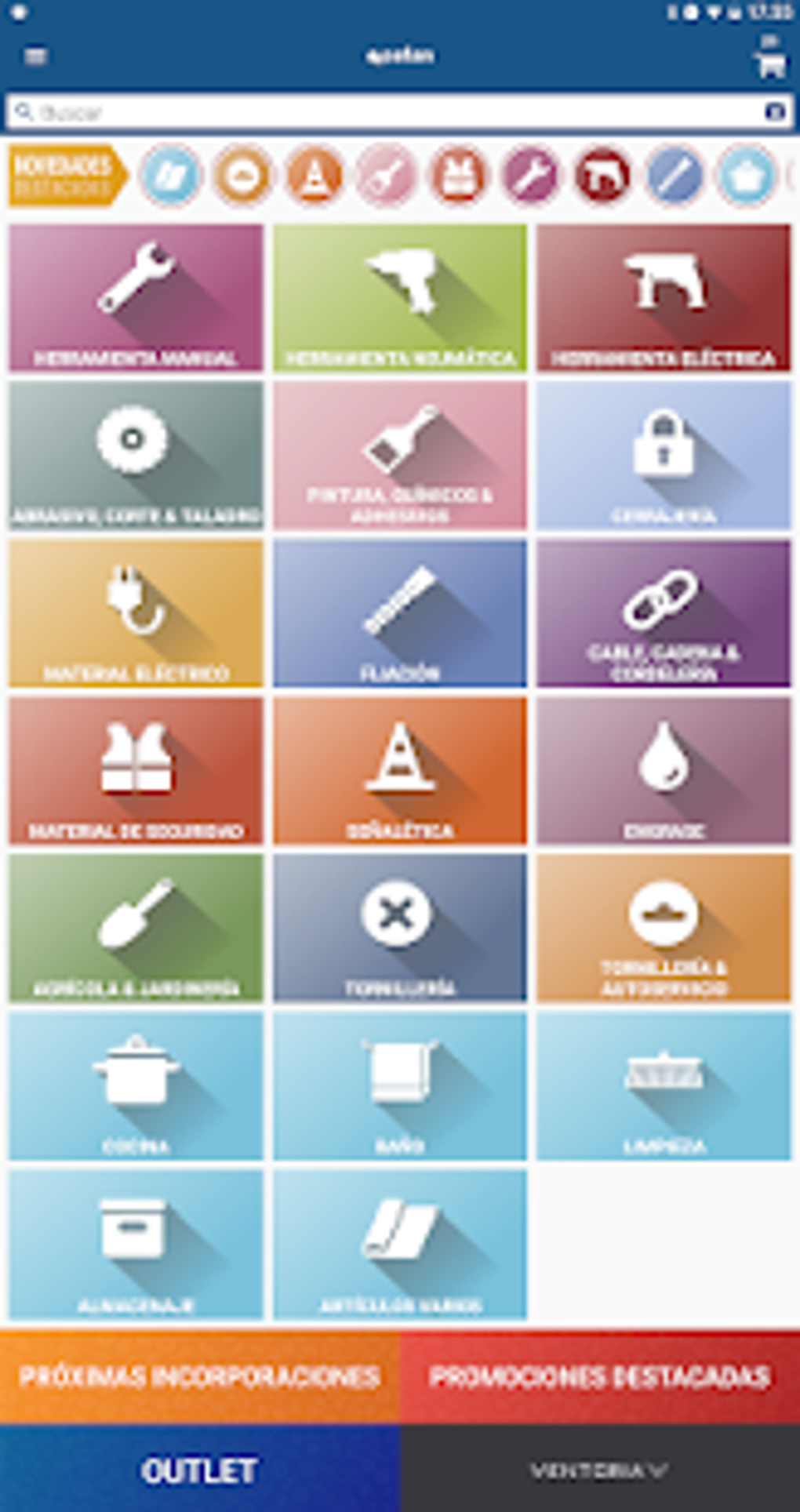Browse the Cocina category
The image size is (800, 1512).
tap(136, 1086)
